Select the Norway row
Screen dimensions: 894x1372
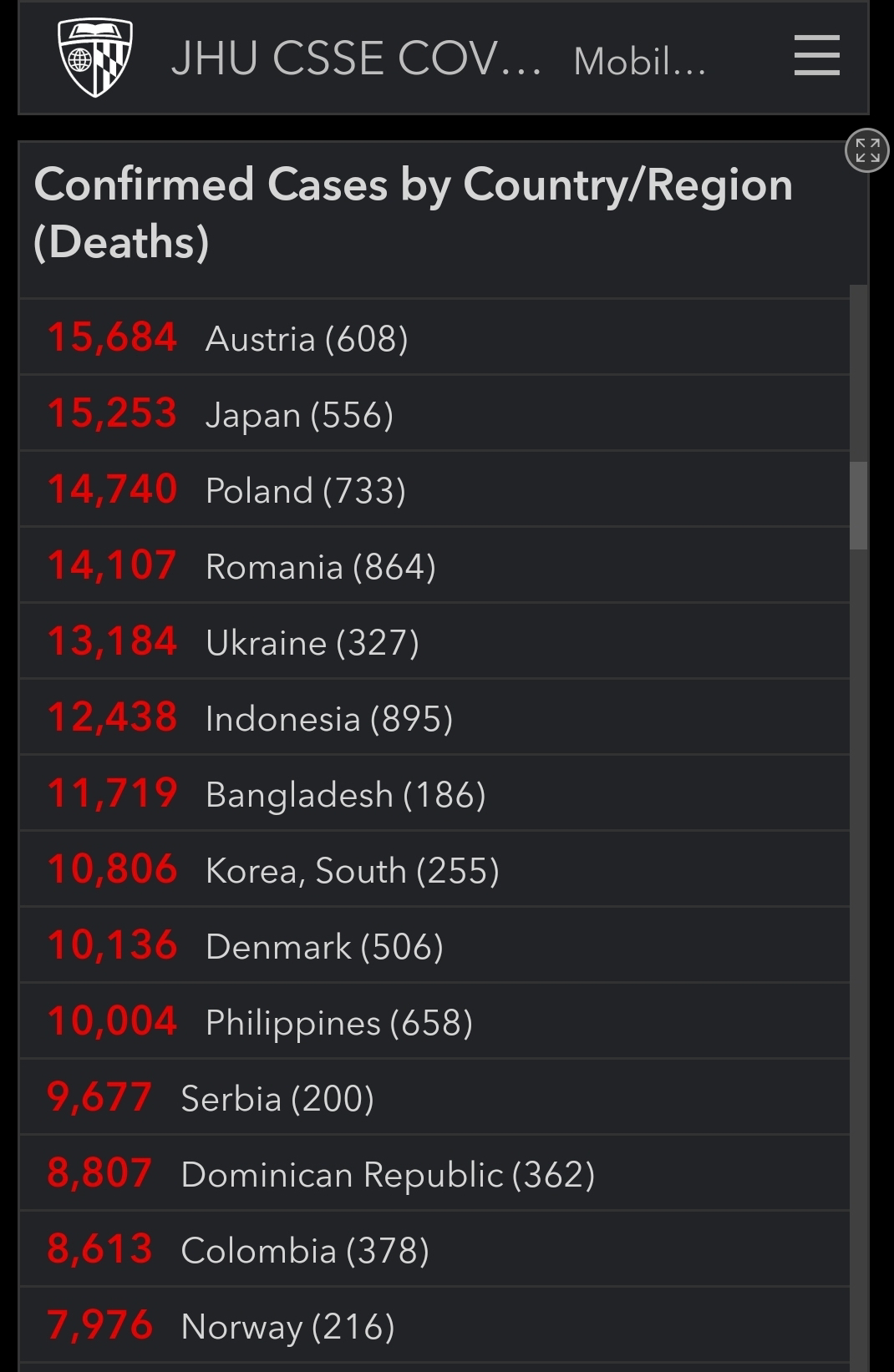coord(434,1325)
